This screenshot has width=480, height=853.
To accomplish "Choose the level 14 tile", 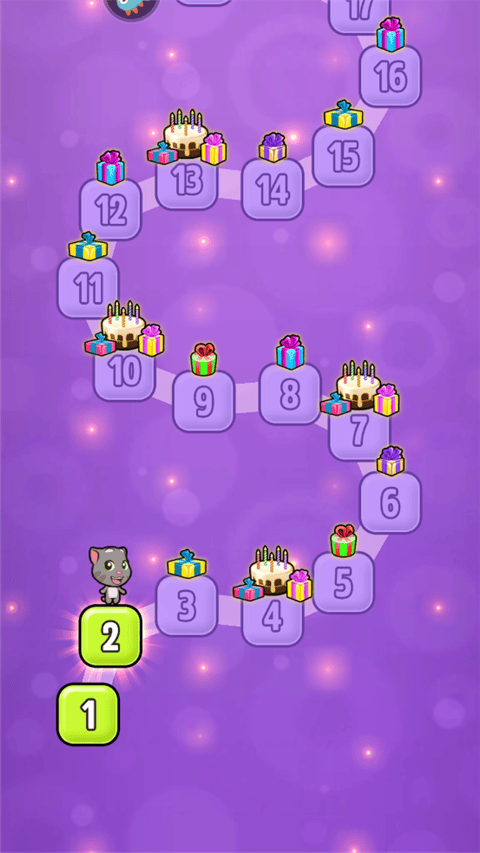I will click(x=272, y=189).
